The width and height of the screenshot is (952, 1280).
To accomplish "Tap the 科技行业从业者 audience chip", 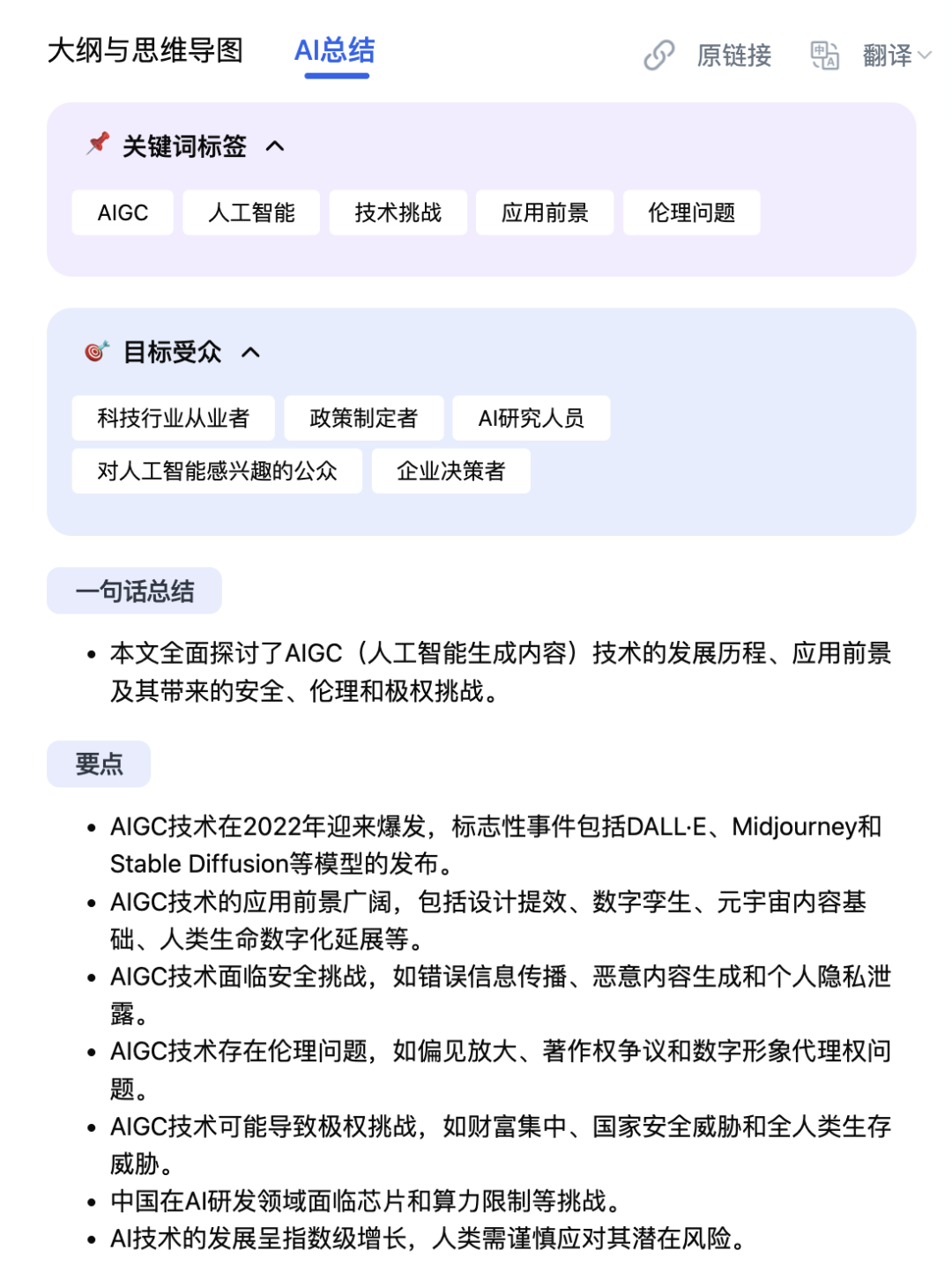I will pos(173,418).
